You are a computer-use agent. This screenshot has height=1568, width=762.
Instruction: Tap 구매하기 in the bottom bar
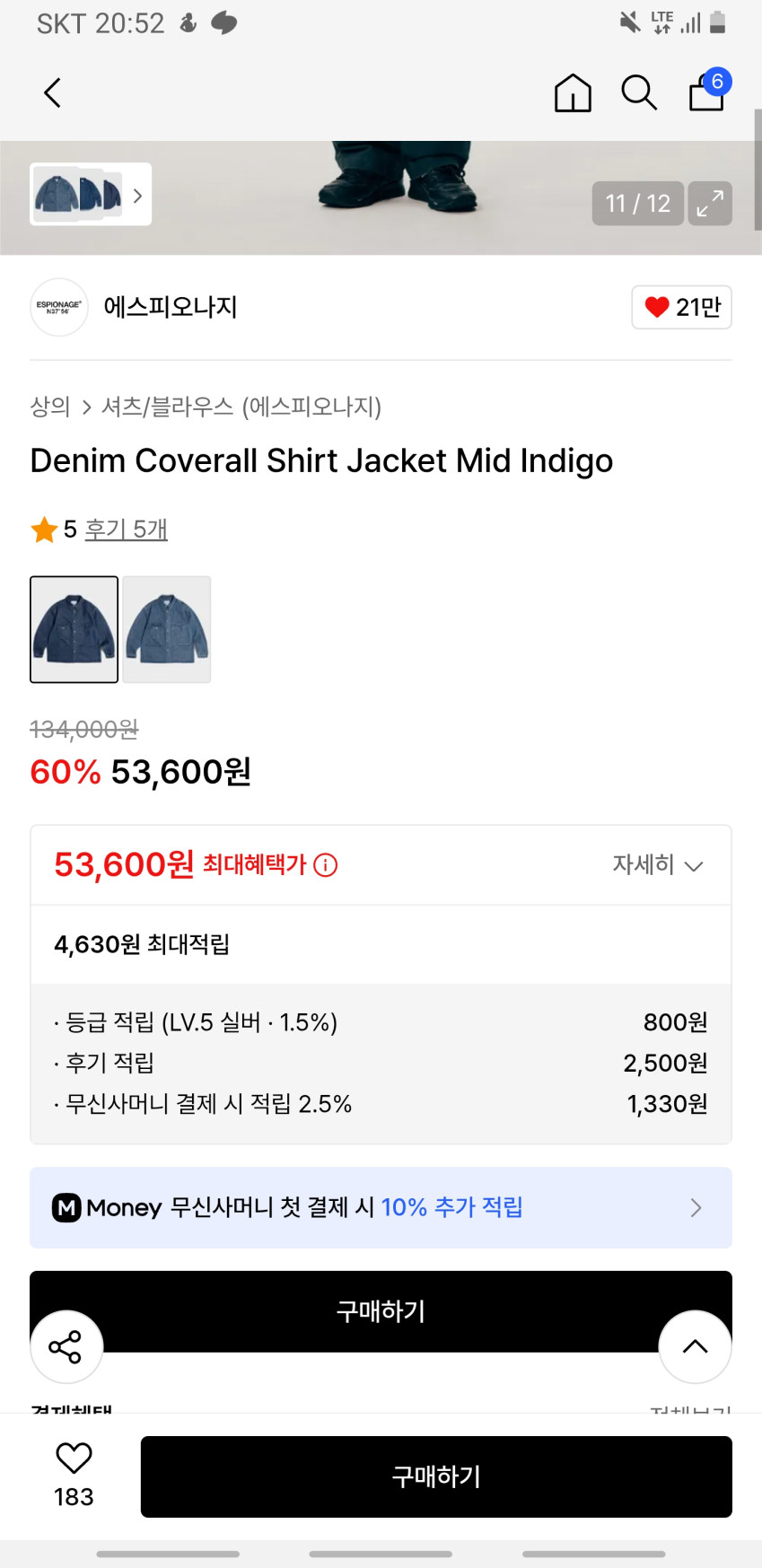point(436,1476)
